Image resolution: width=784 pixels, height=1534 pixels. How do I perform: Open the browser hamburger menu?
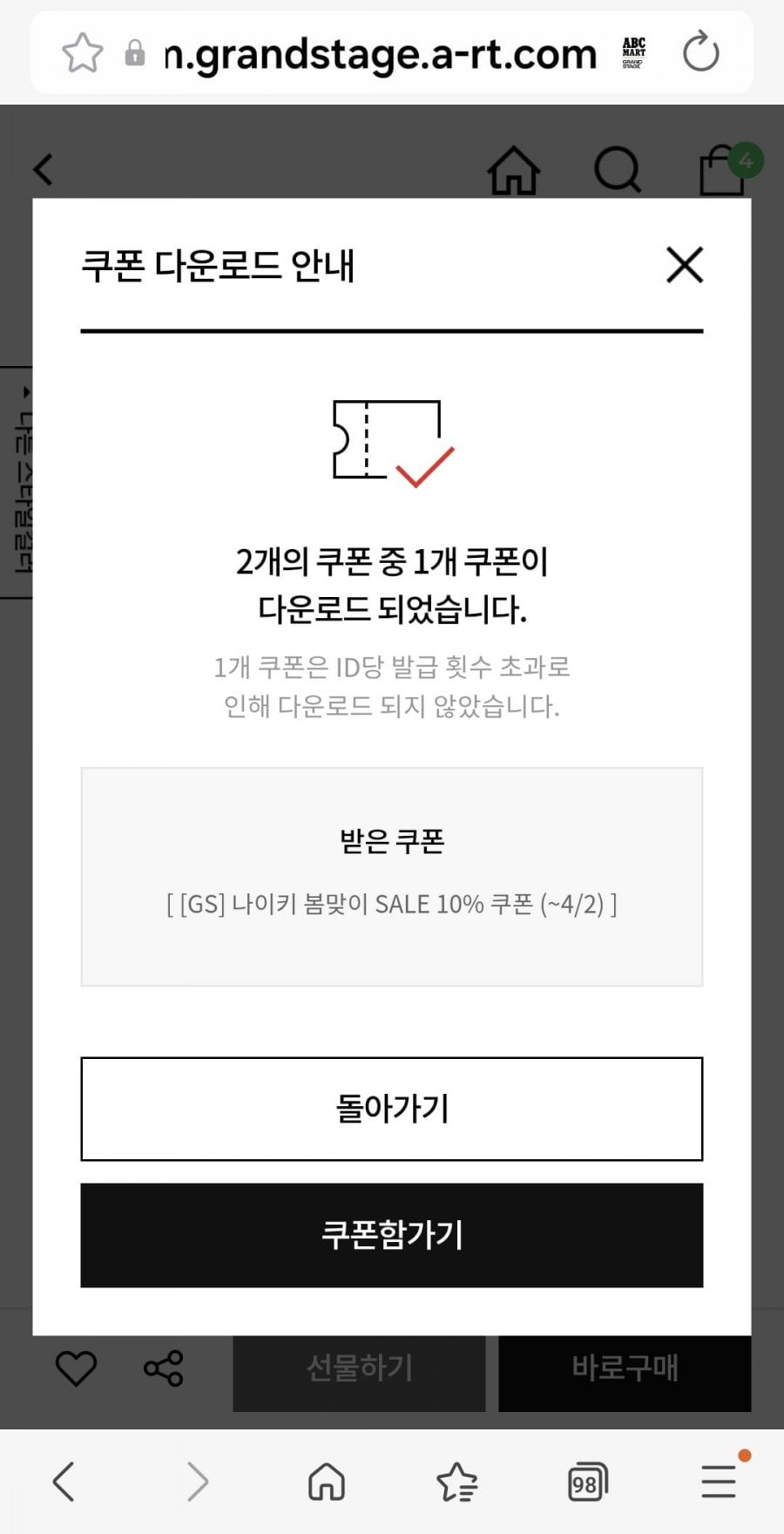720,1481
